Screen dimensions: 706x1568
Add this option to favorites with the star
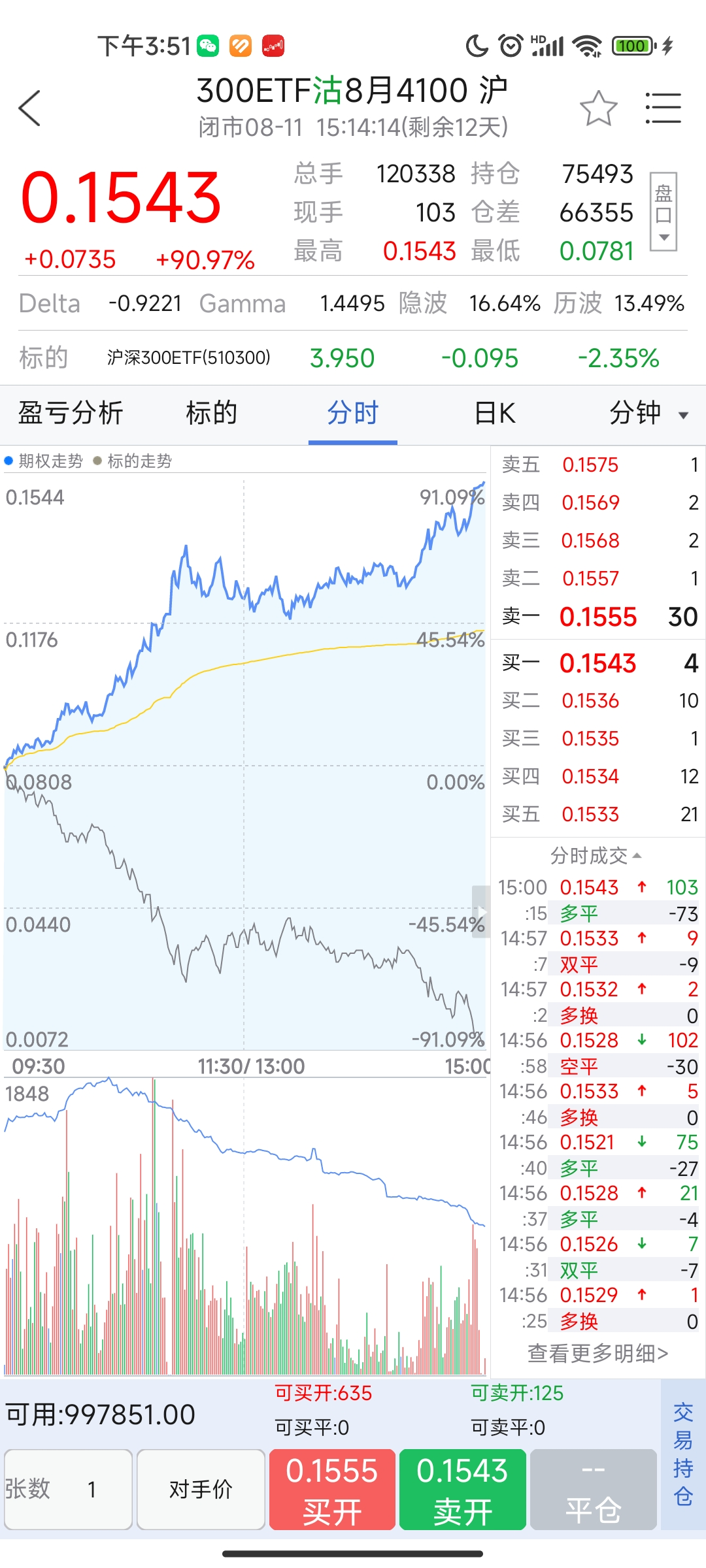pos(598,108)
